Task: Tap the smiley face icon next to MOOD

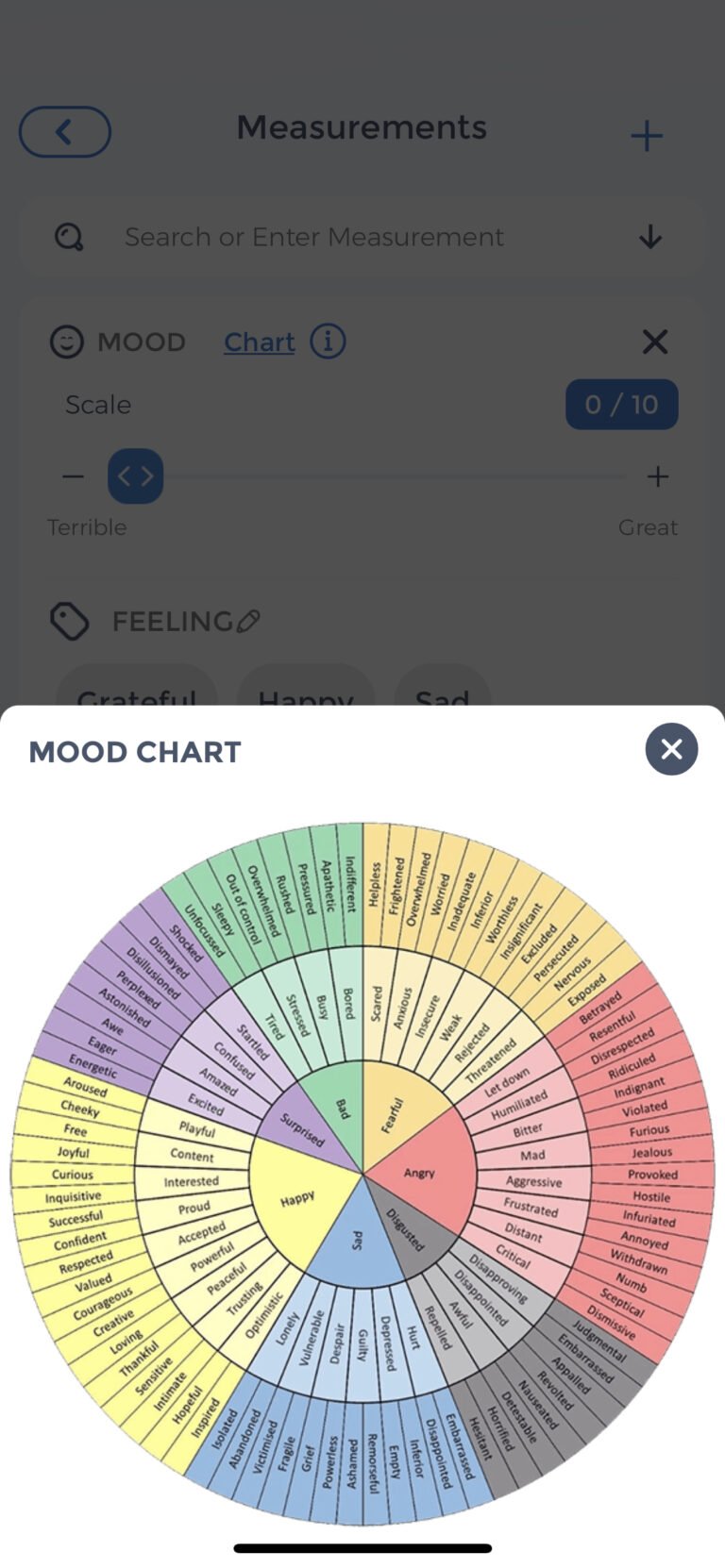Action: click(65, 342)
